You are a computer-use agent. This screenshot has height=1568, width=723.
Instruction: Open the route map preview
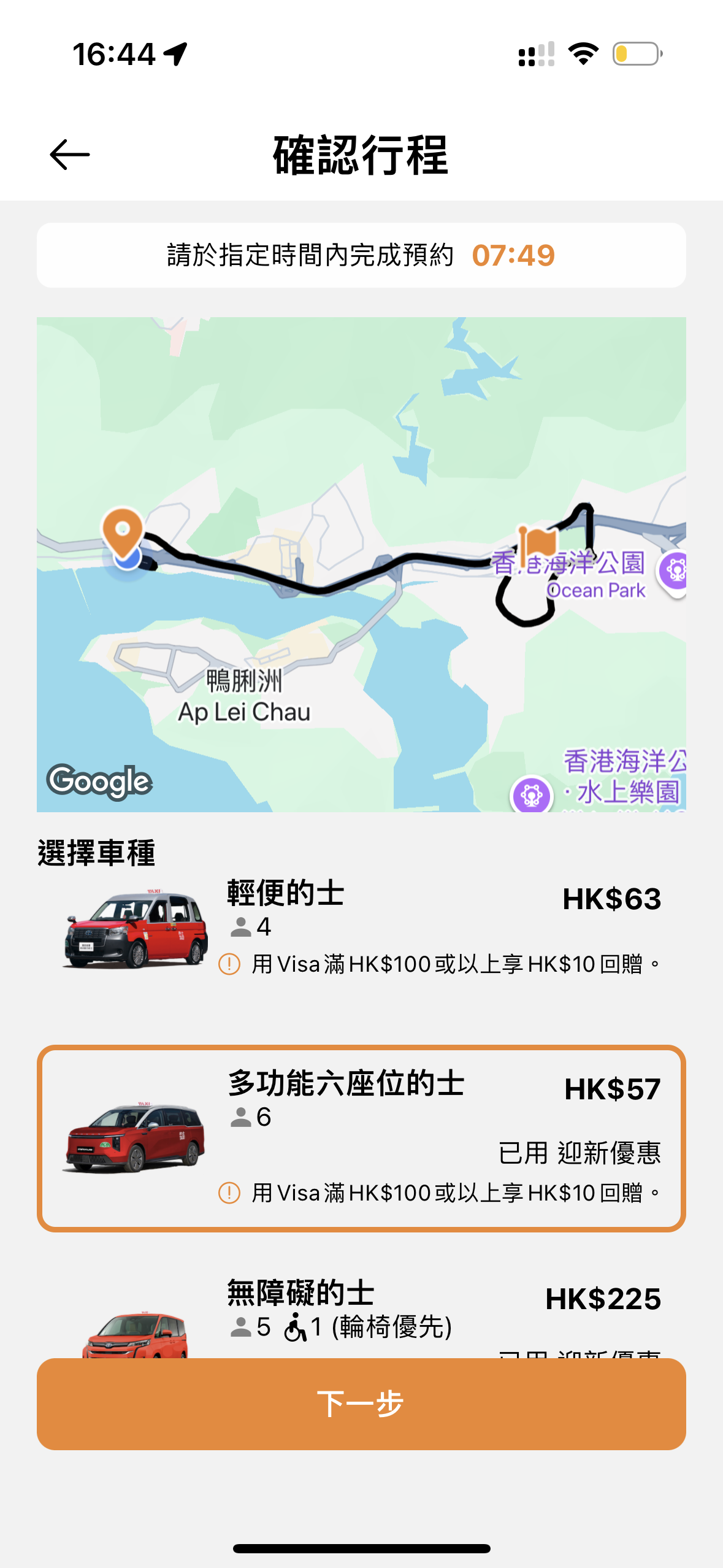(361, 564)
